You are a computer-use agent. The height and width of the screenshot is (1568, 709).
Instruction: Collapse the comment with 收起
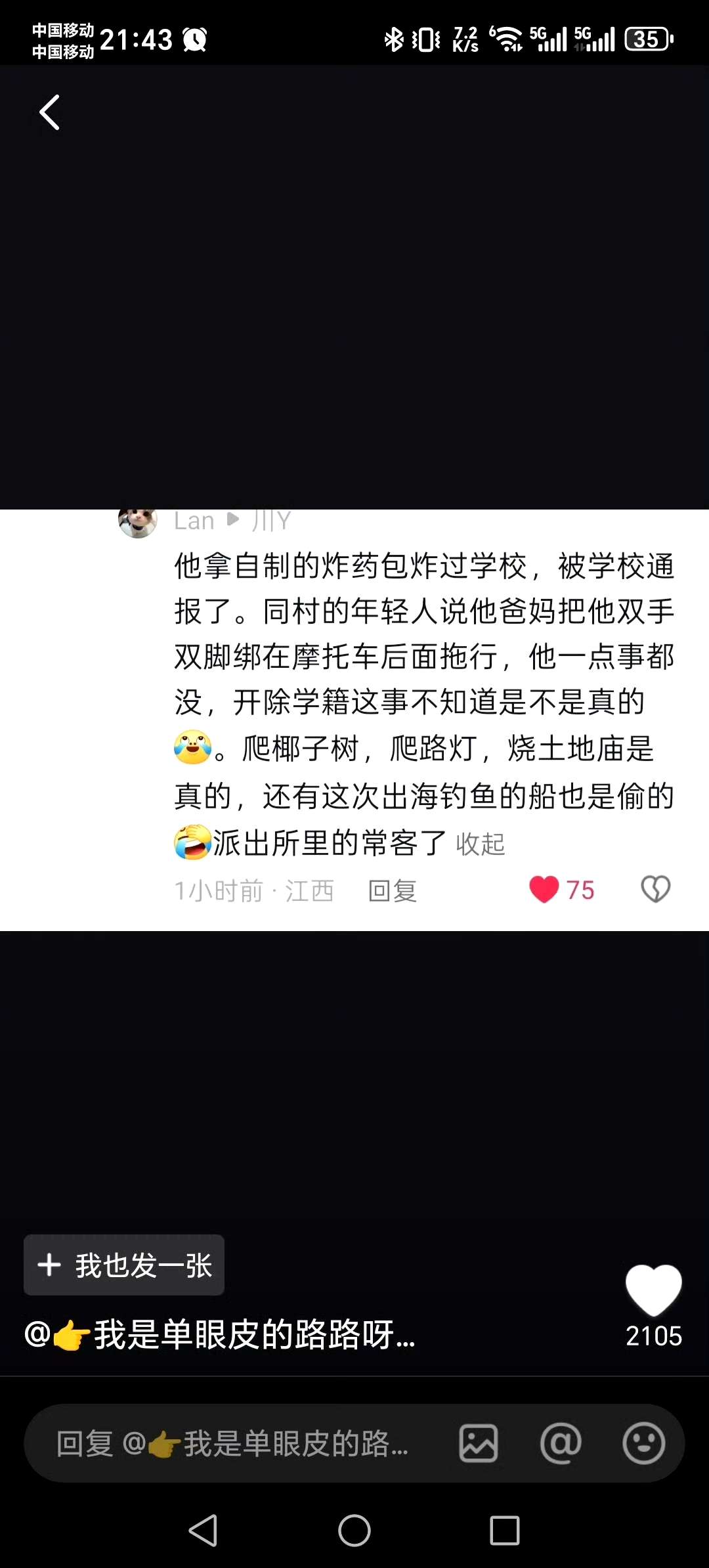point(481,844)
